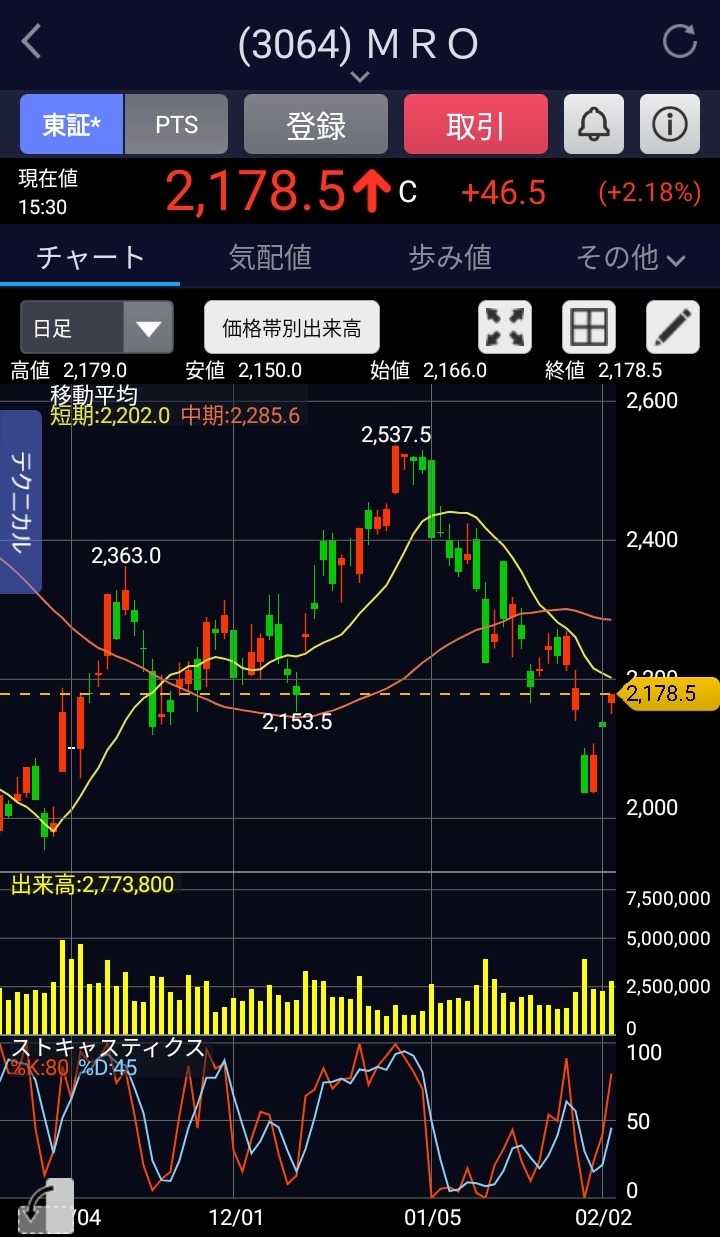Tap the curved arrow icon at chart corner
This screenshot has height=1237, width=720.
(46, 1207)
